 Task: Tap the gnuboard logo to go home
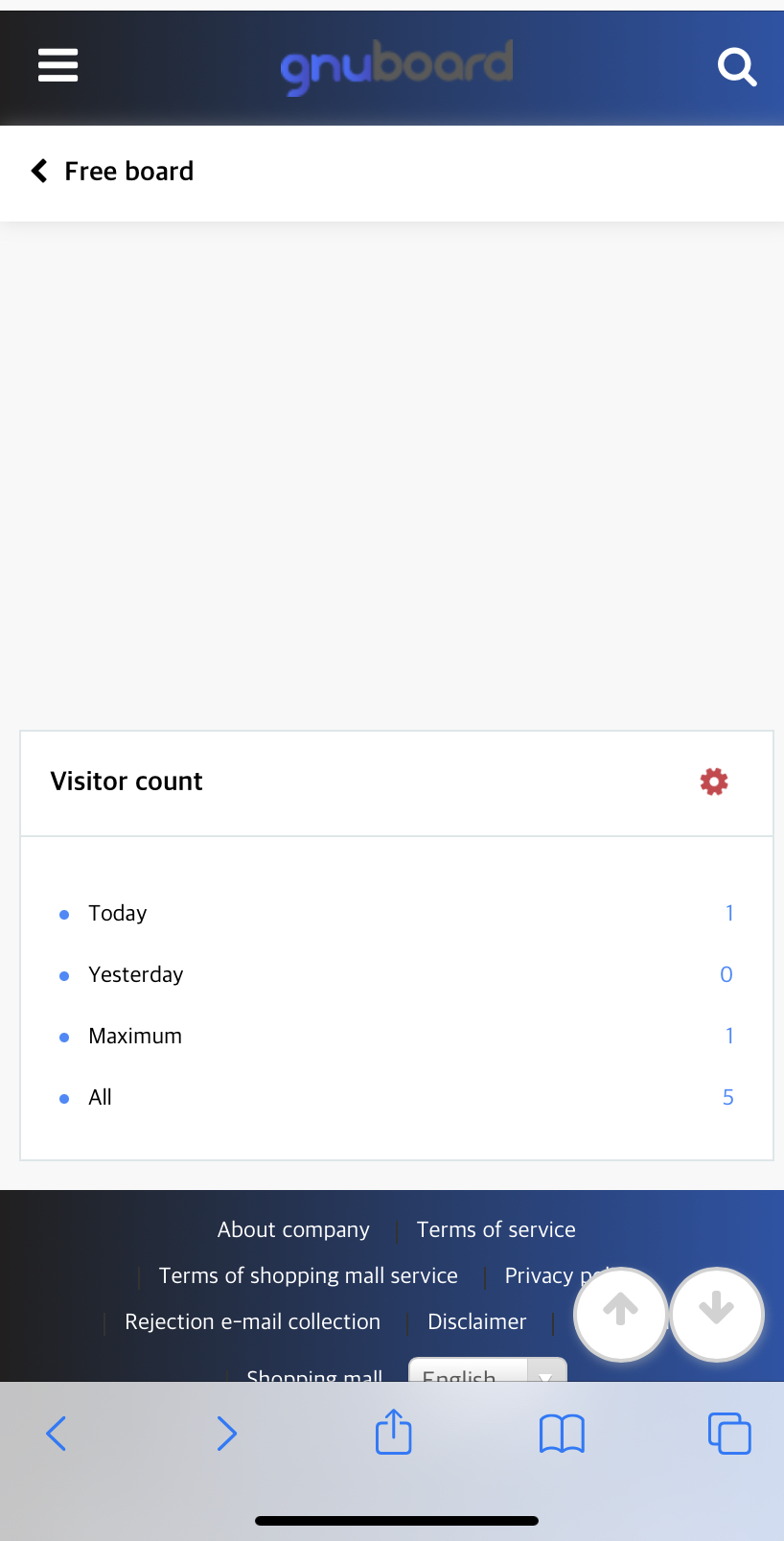point(397,66)
